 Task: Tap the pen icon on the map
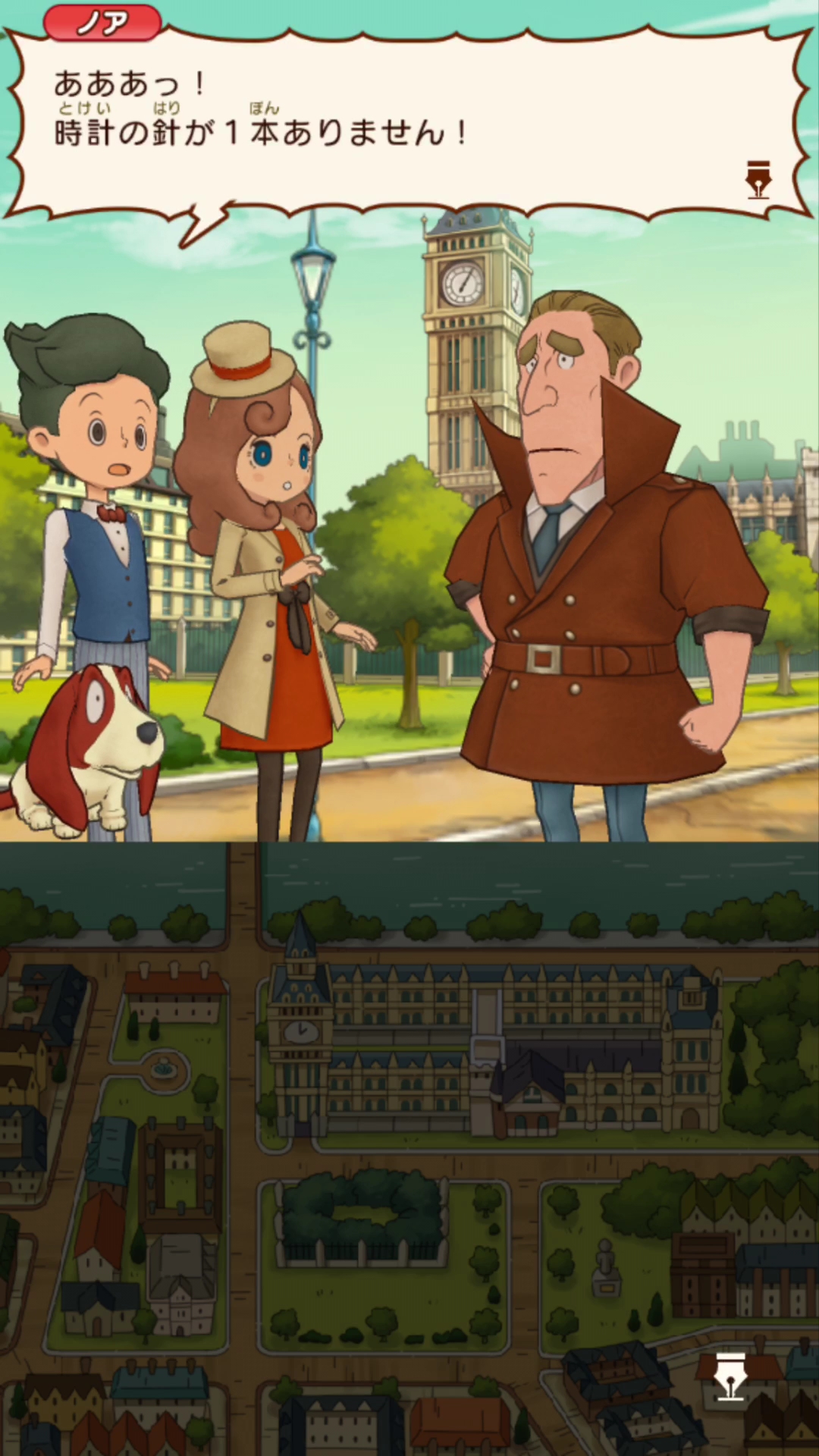(x=730, y=1377)
